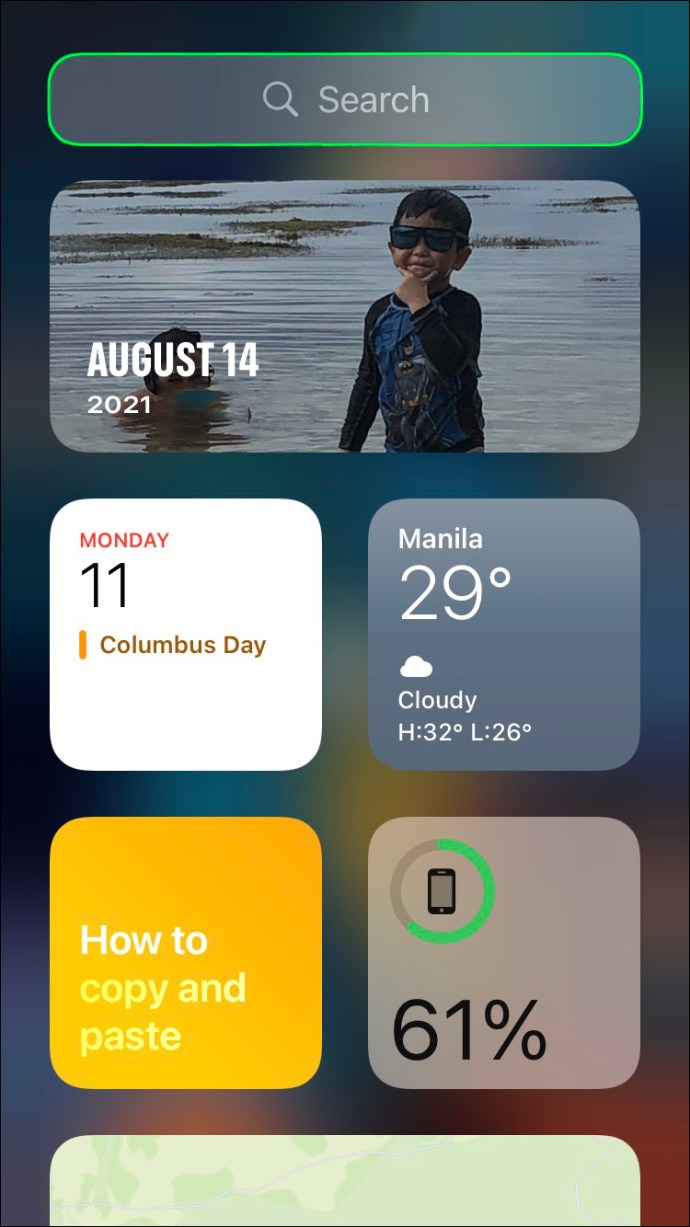Open the August 14 2021 photo memory widget
Screen dimensions: 690x1227
(345, 316)
